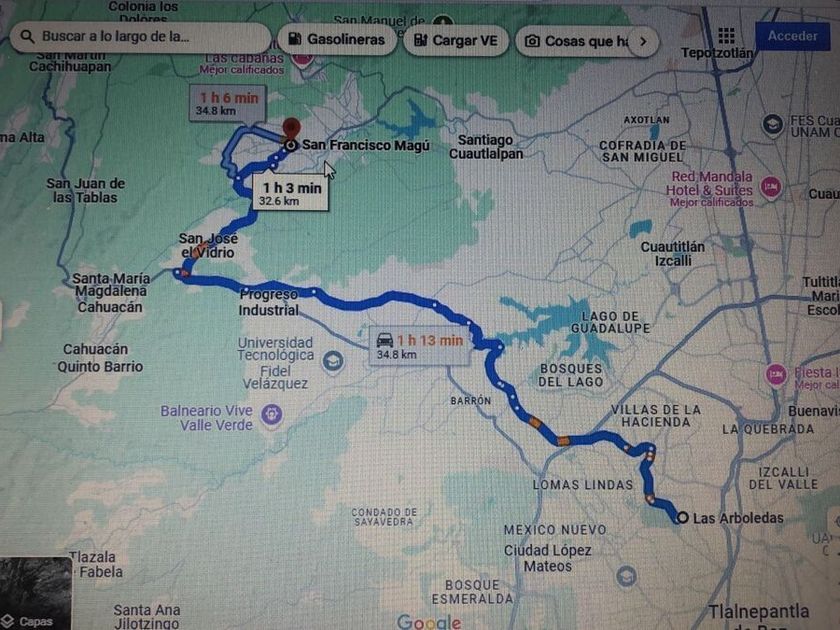Open Balneario Vive Valle Verde marker

click(272, 415)
